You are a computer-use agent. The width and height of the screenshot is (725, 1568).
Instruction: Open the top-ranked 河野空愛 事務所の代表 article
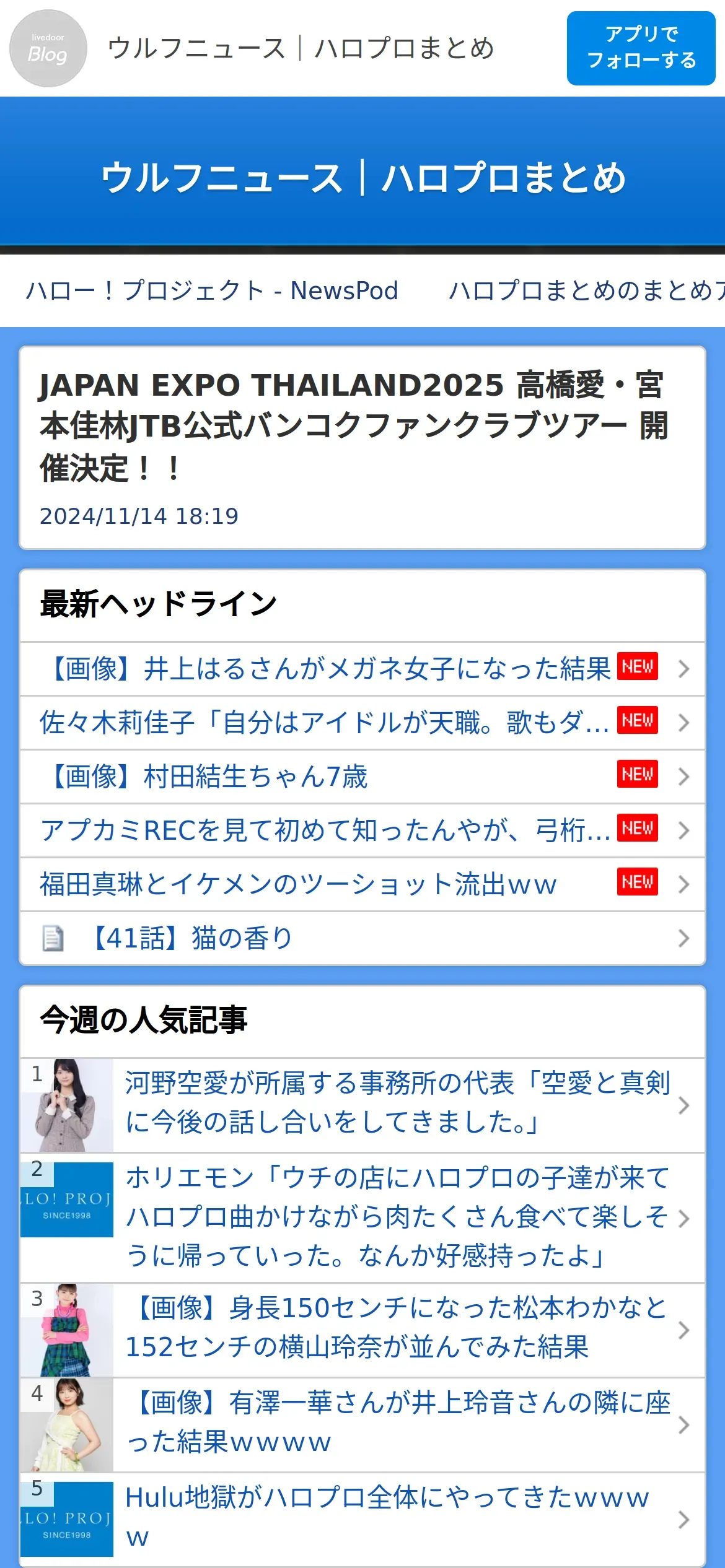pos(397,1105)
